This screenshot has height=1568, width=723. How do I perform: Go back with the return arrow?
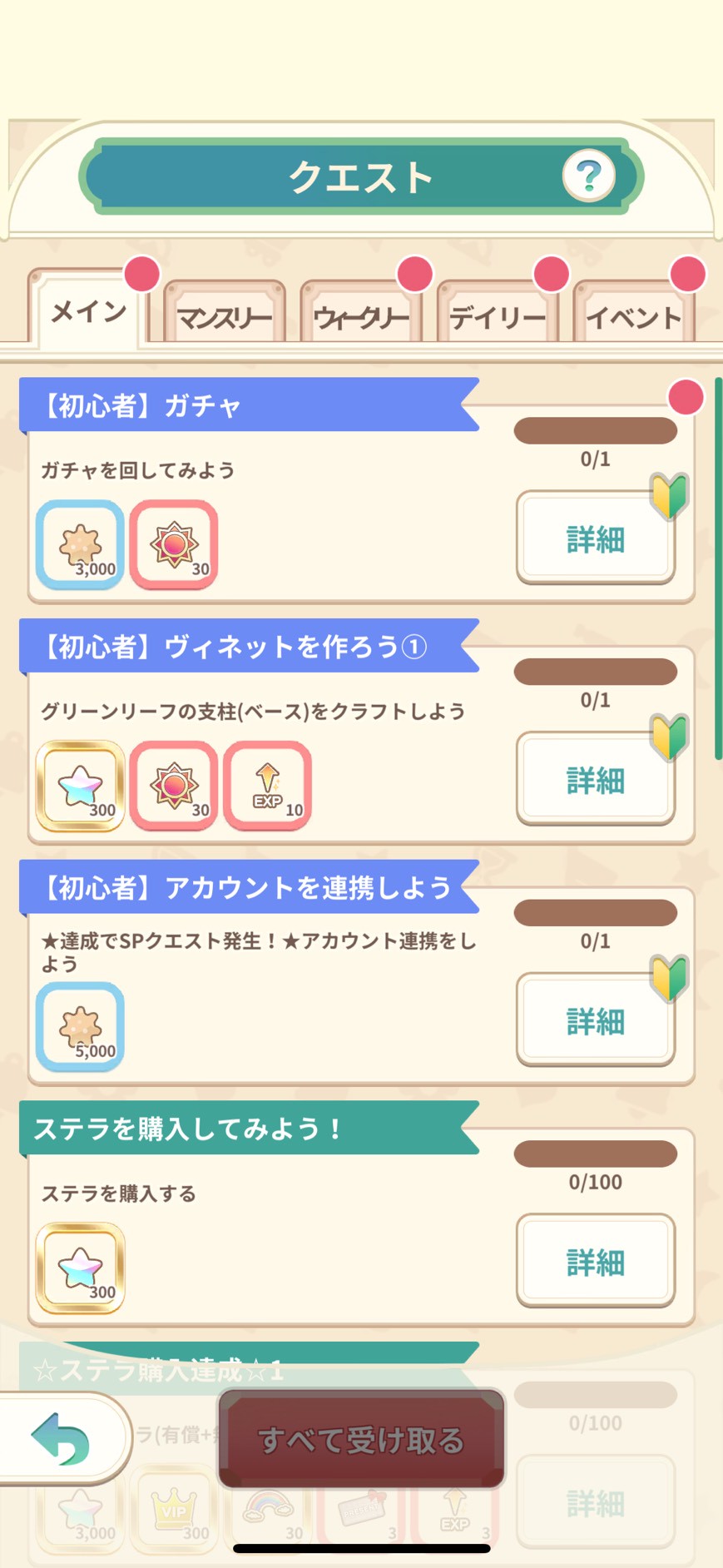61,1438
